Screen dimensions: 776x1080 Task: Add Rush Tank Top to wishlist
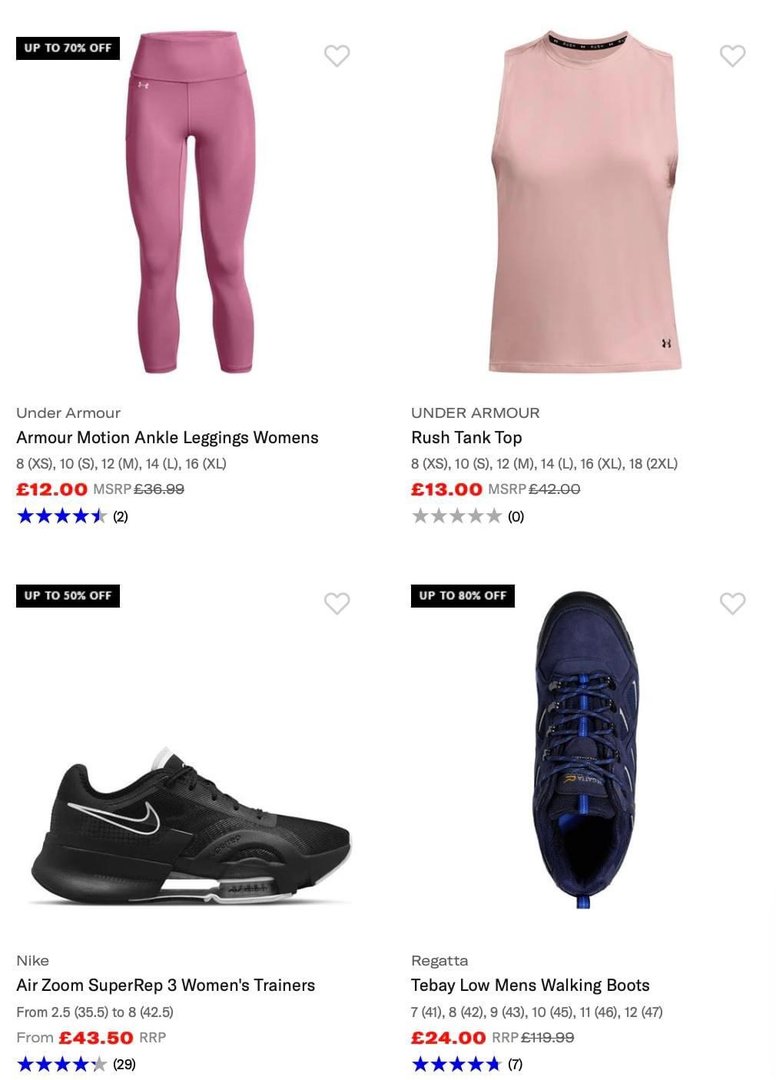tap(732, 56)
